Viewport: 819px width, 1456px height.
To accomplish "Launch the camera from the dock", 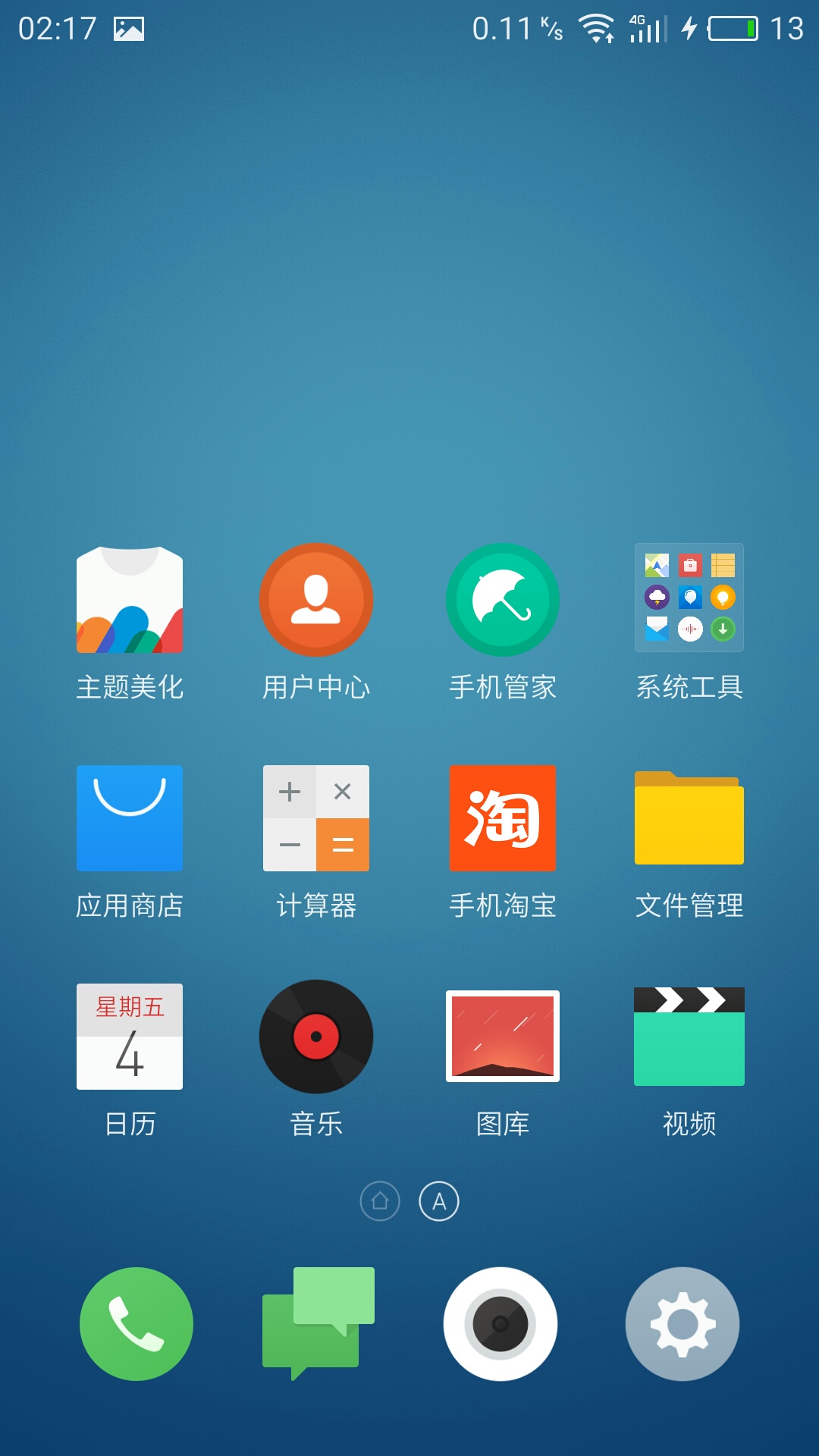I will pyautogui.click(x=500, y=1324).
